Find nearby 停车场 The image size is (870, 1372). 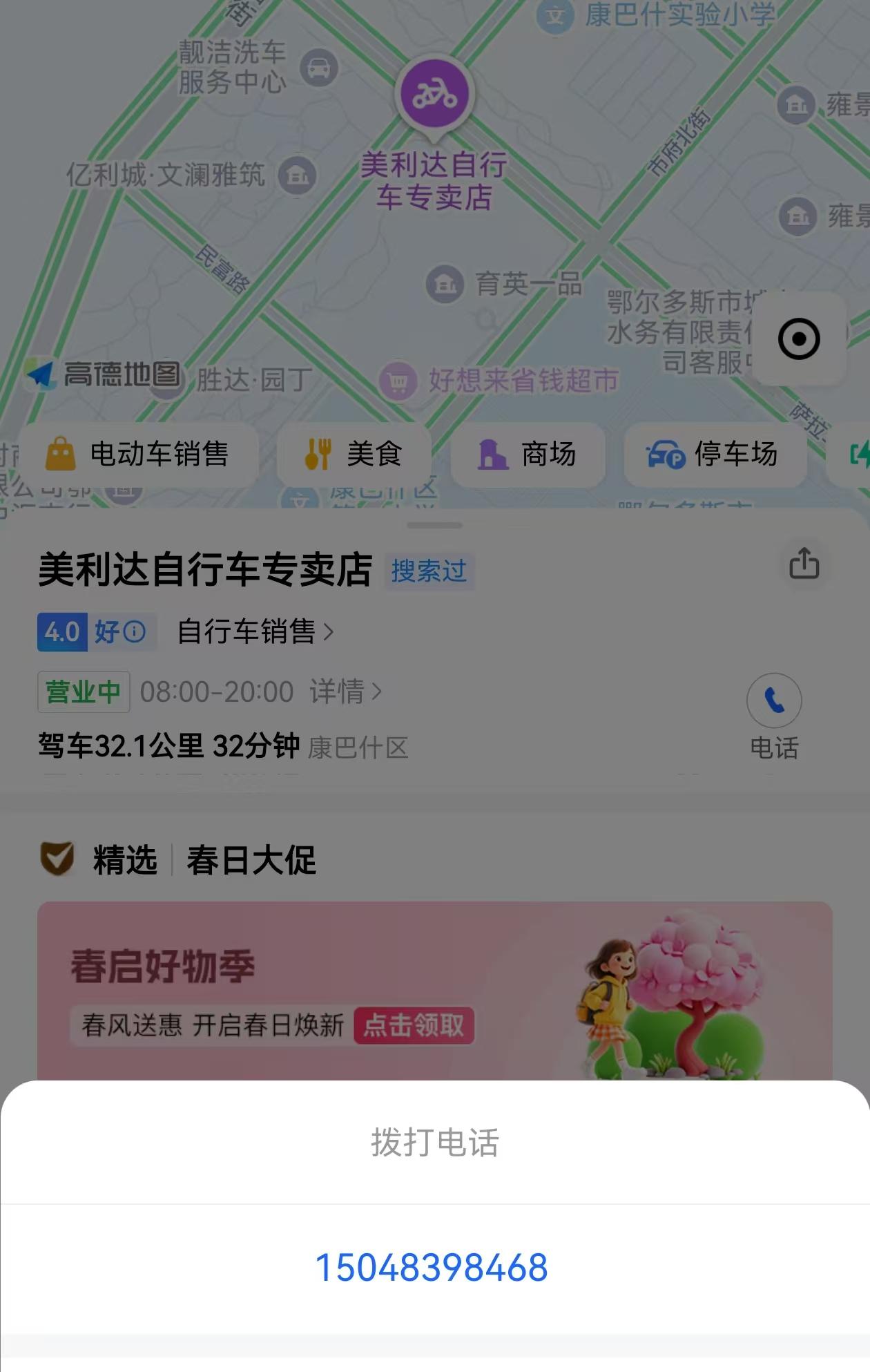pos(715,455)
